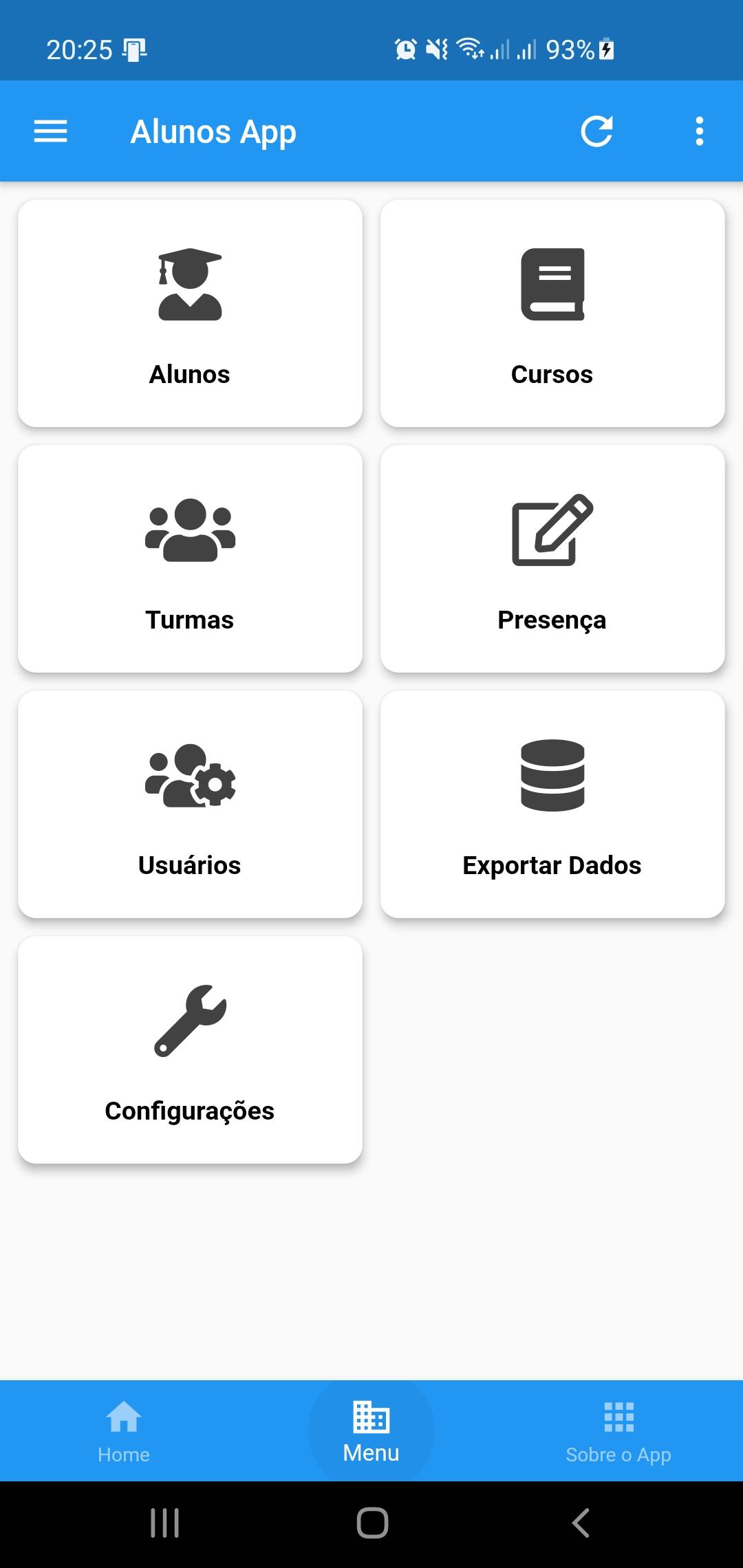This screenshot has width=743, height=1568.
Task: Open the Alunos card
Action: (190, 314)
